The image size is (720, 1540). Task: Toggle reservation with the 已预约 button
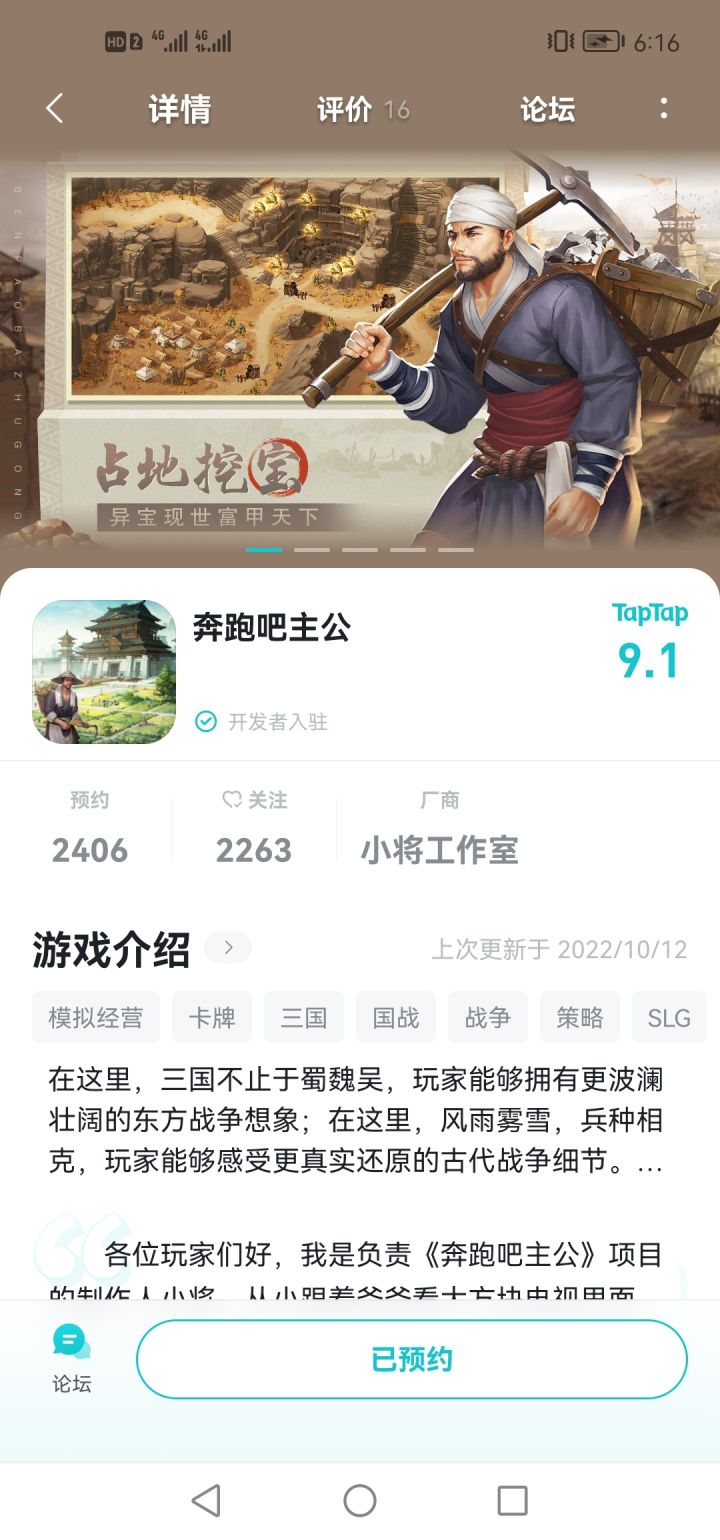(412, 1358)
